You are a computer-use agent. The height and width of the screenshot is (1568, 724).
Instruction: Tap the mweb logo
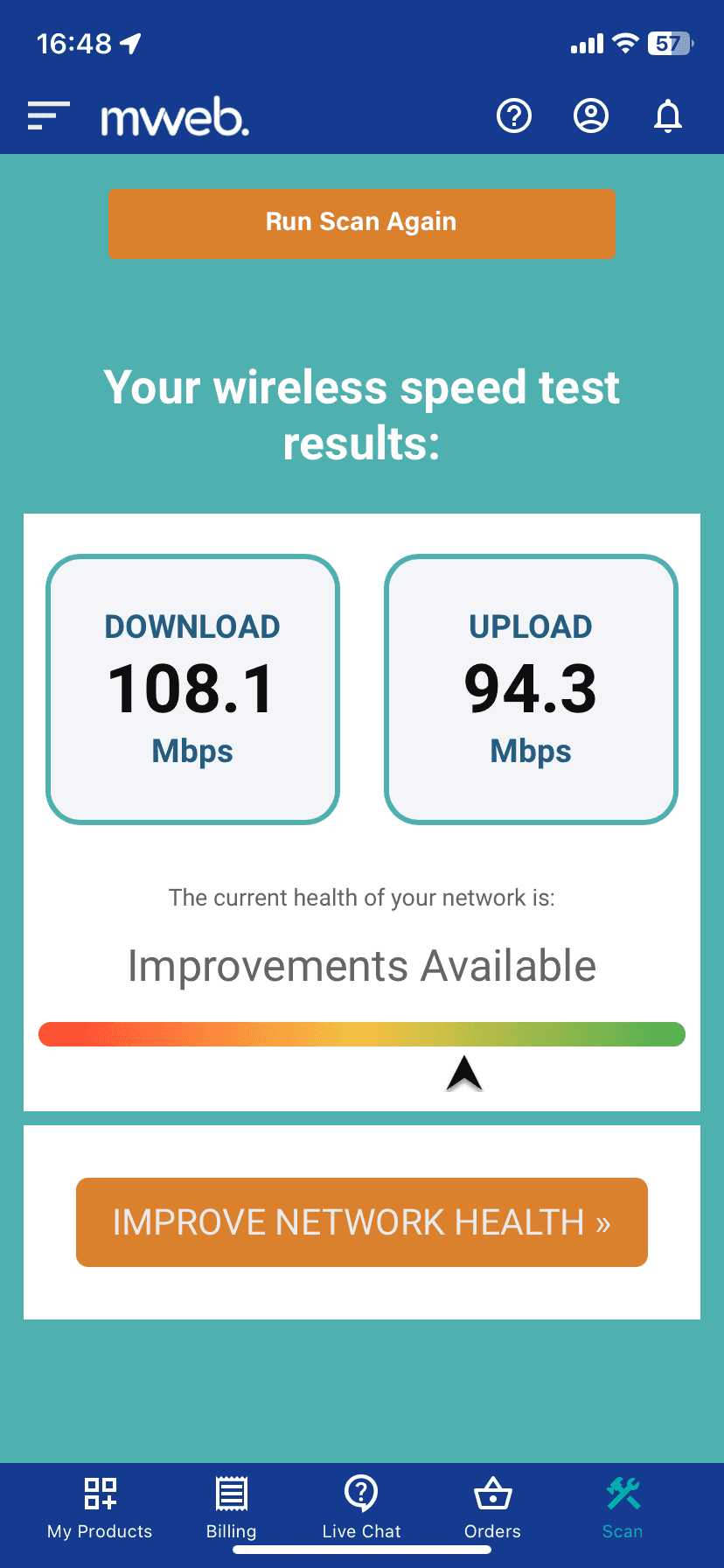[174, 116]
